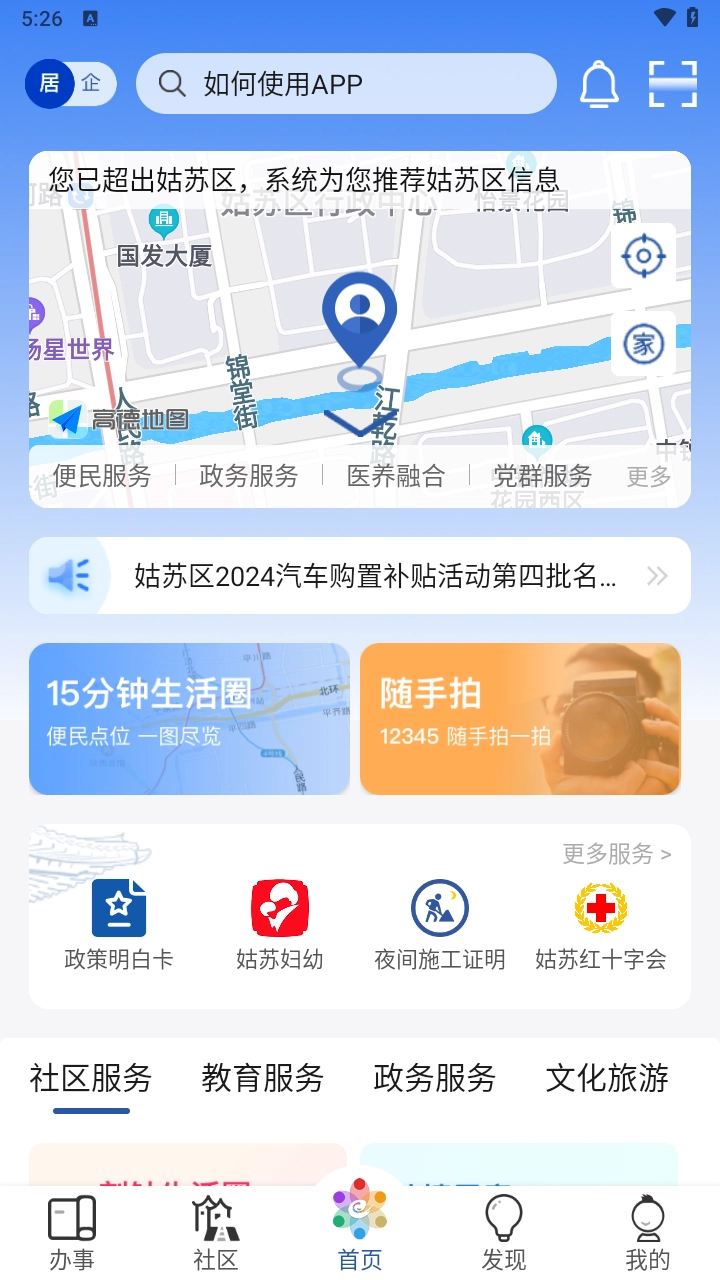Viewport: 720px width, 1280px height.
Task: Open the 如何使用APP search box
Action: (345, 84)
